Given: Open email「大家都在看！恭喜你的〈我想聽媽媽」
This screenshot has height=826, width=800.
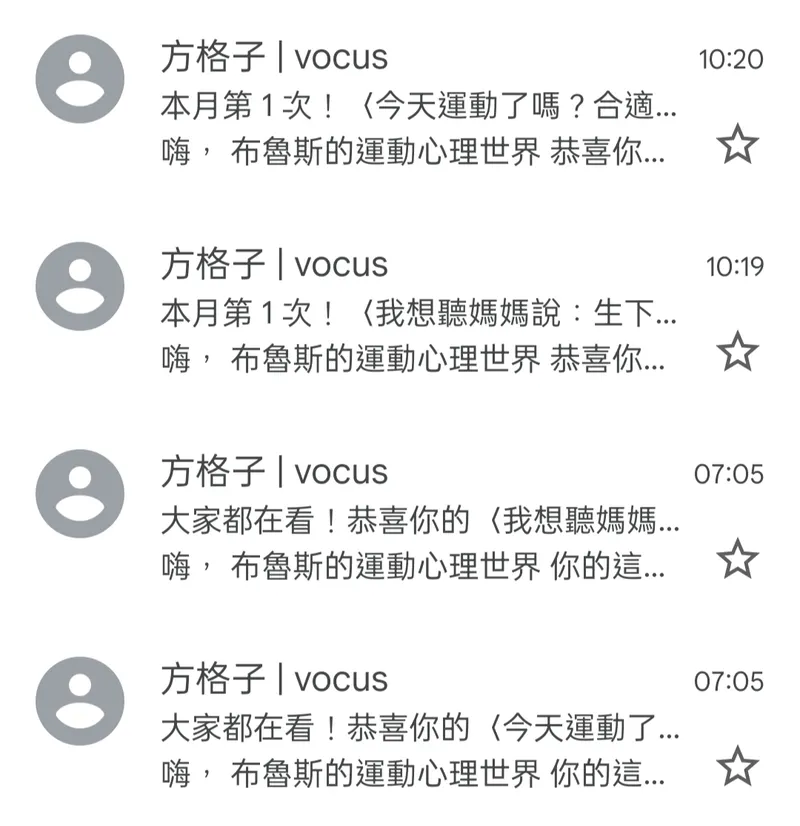Looking at the screenshot, I should (418, 519).
